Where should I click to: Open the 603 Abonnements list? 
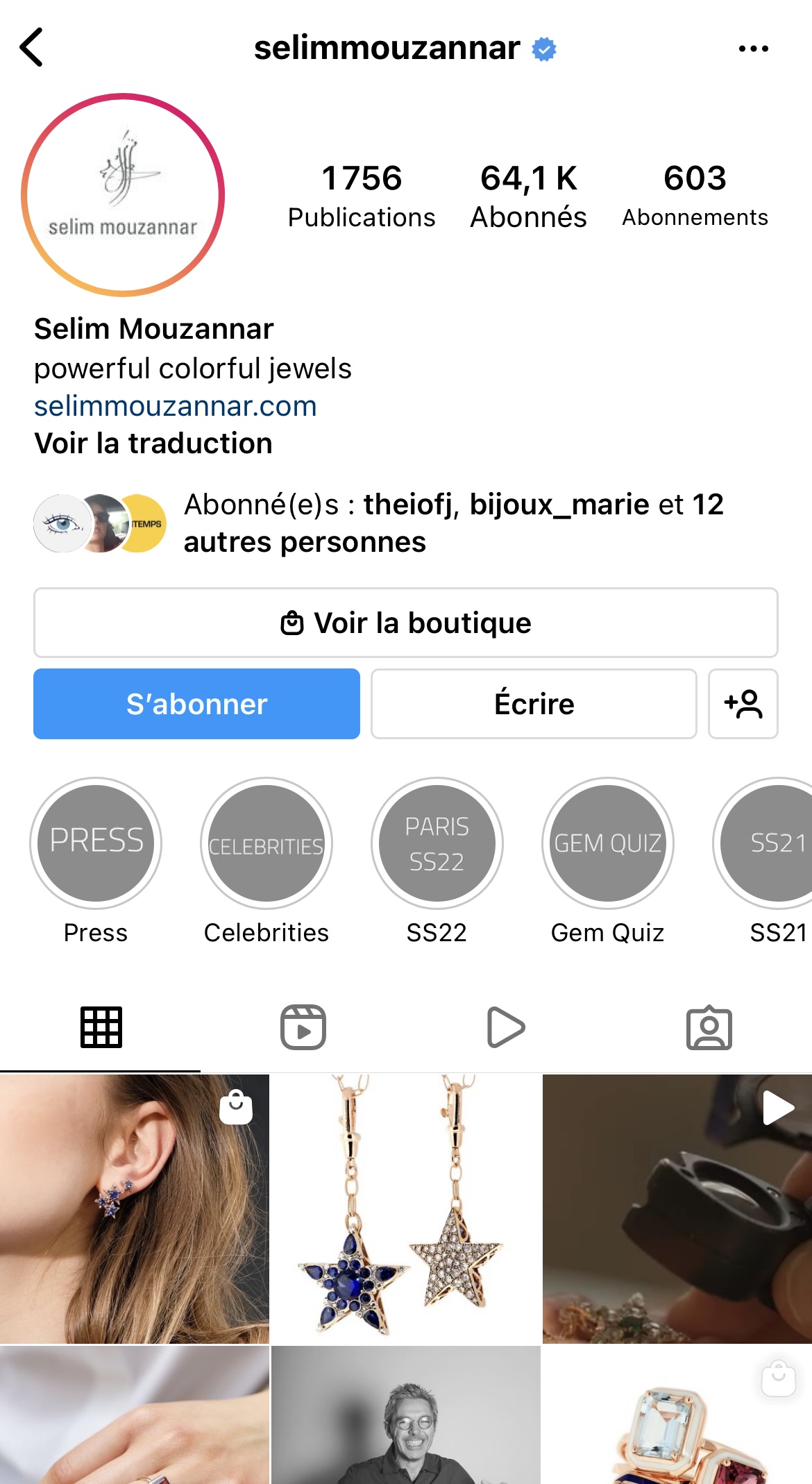coord(695,196)
